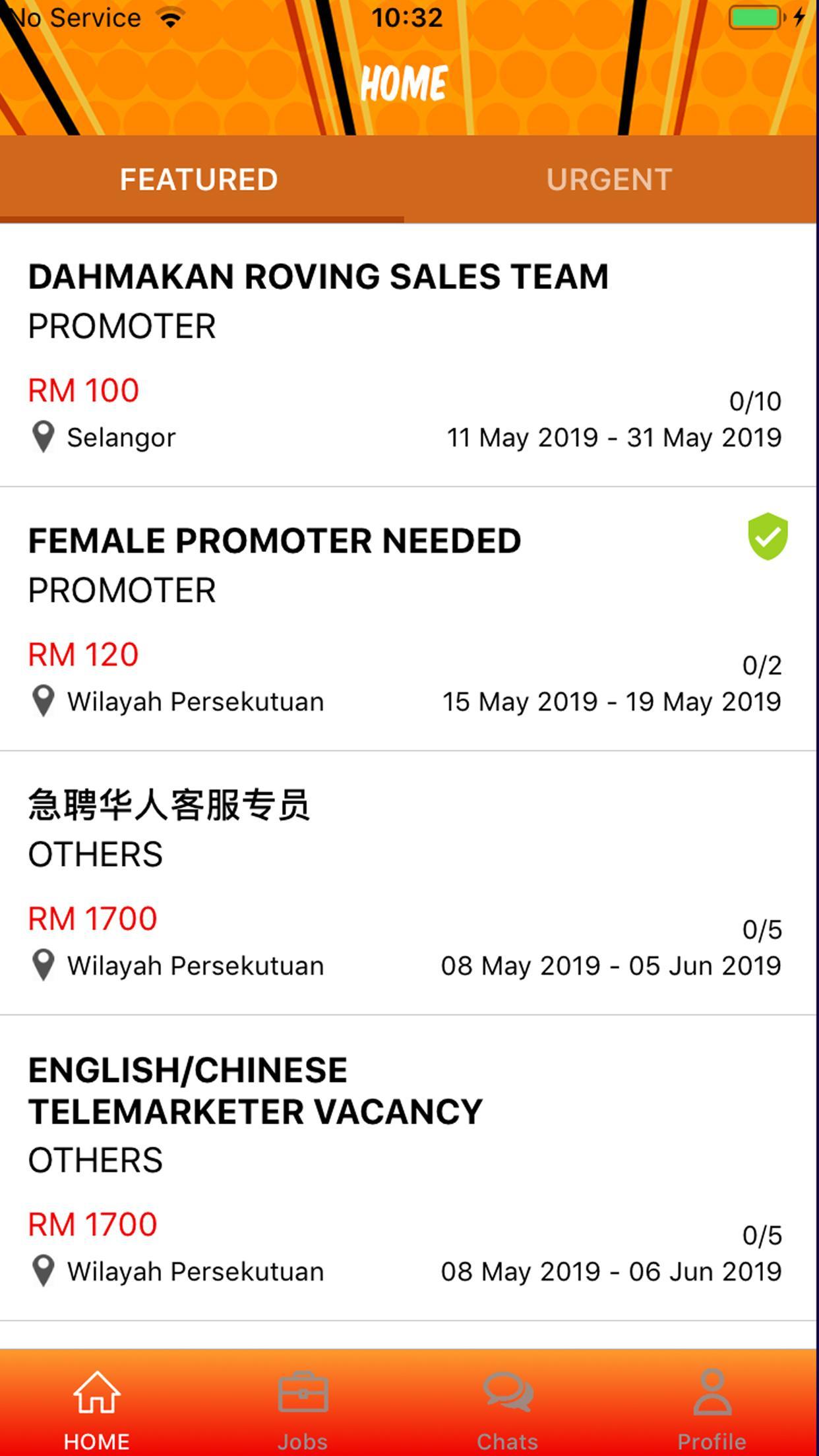Open the Female Promoter Needed listing
819x1456 pixels.
point(274,541)
